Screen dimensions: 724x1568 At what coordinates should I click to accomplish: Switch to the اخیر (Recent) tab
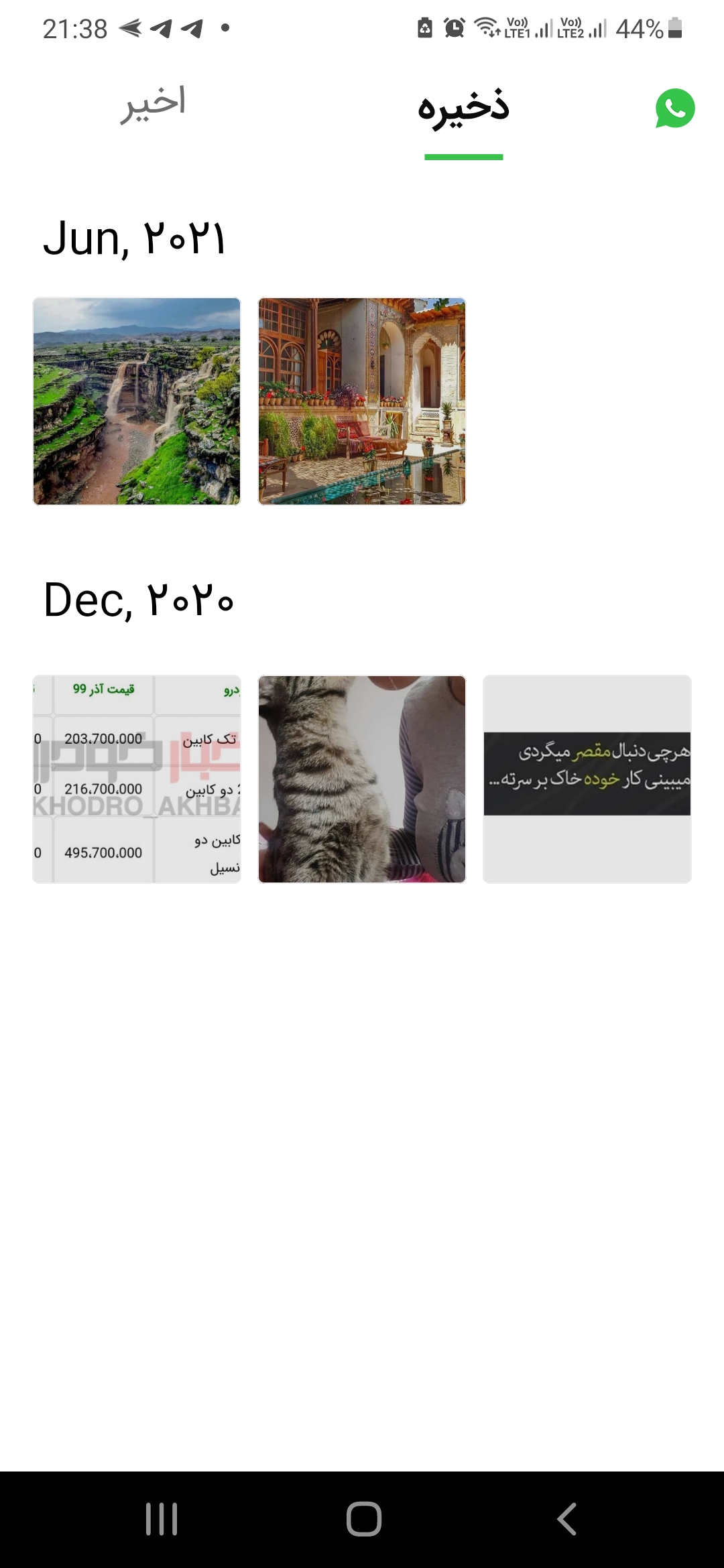[x=153, y=105]
